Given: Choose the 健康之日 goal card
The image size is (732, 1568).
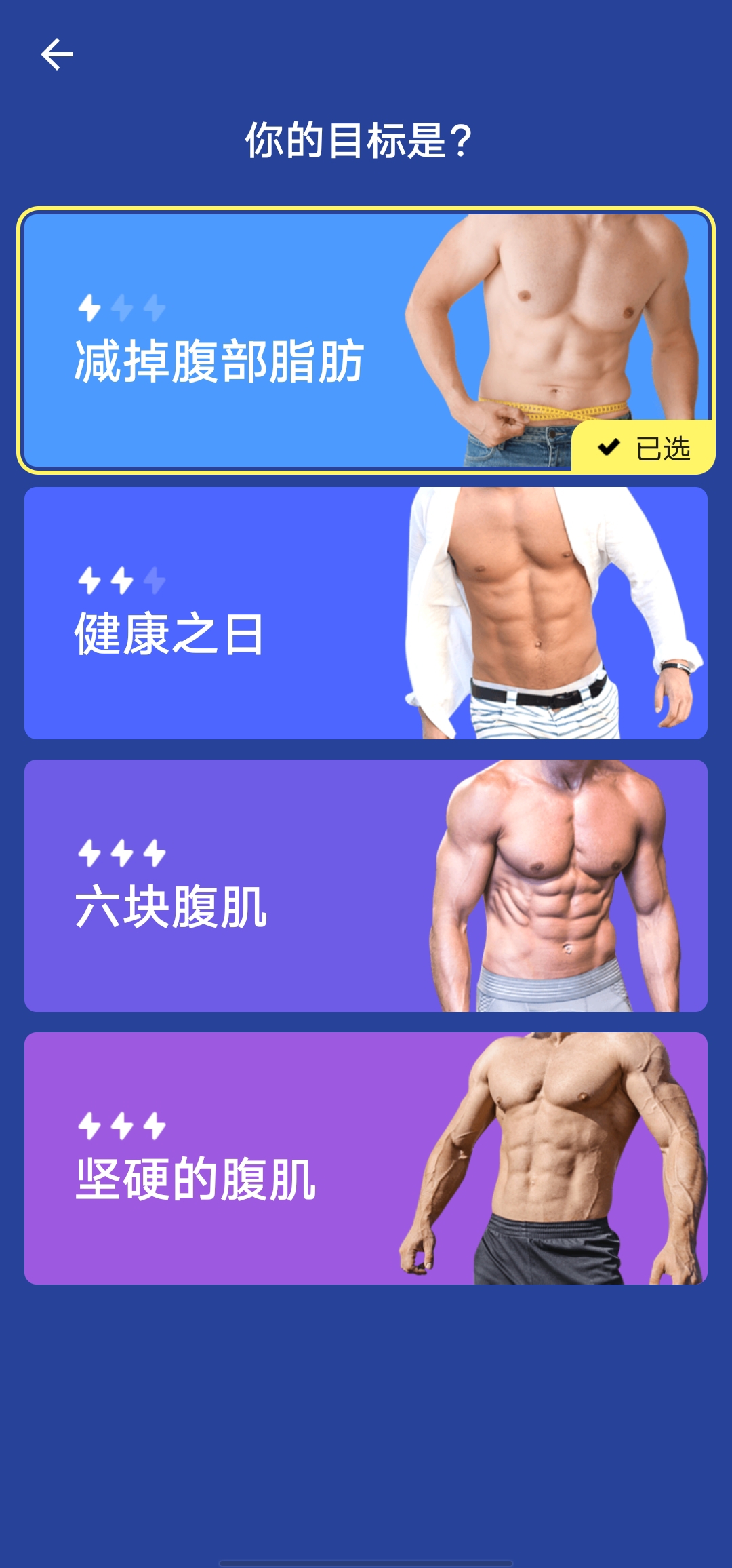Looking at the screenshot, I should [x=366, y=613].
